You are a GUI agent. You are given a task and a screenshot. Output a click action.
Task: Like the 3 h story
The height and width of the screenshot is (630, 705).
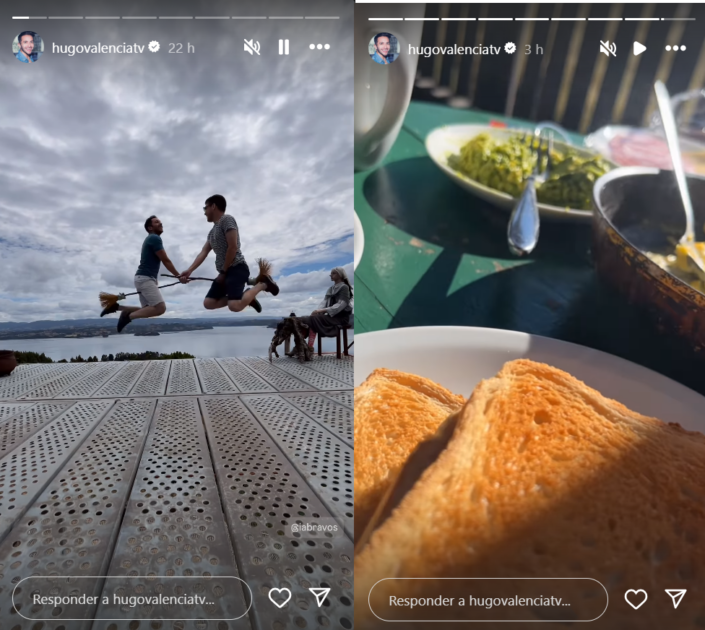pos(636,599)
